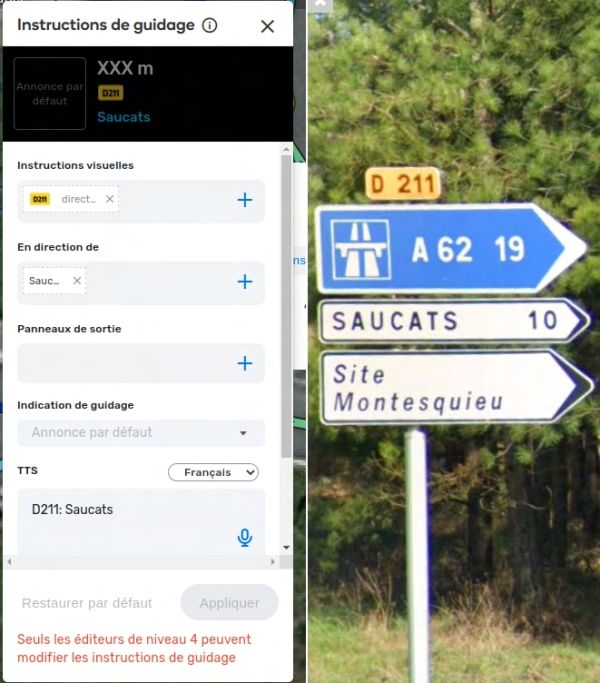Add a new Instructions visuelles item
Image resolution: width=600 pixels, height=683 pixels.
pyautogui.click(x=245, y=200)
